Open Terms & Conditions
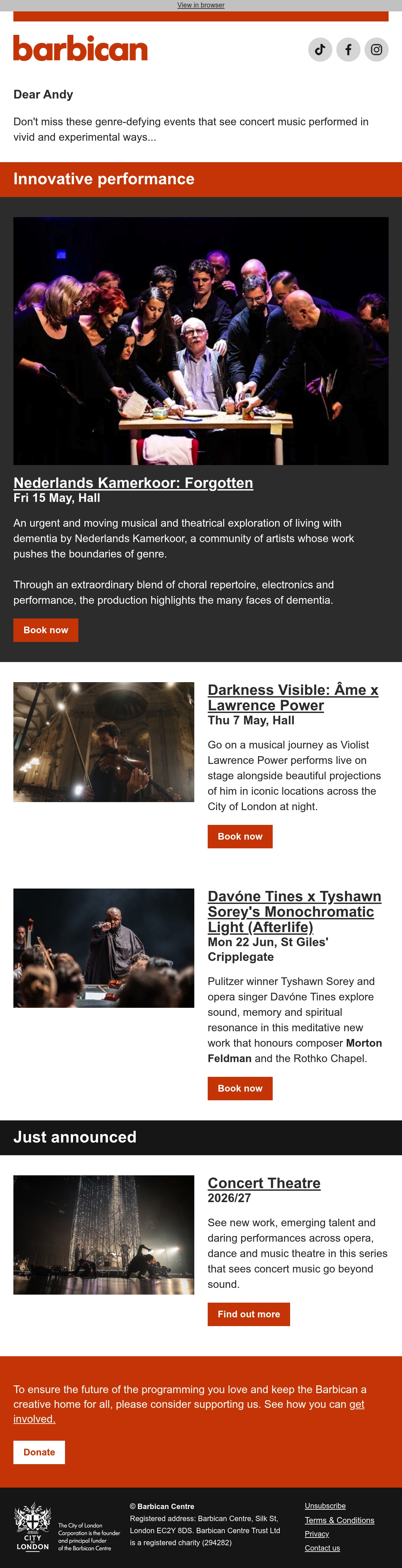402x1568 pixels. click(339, 1520)
